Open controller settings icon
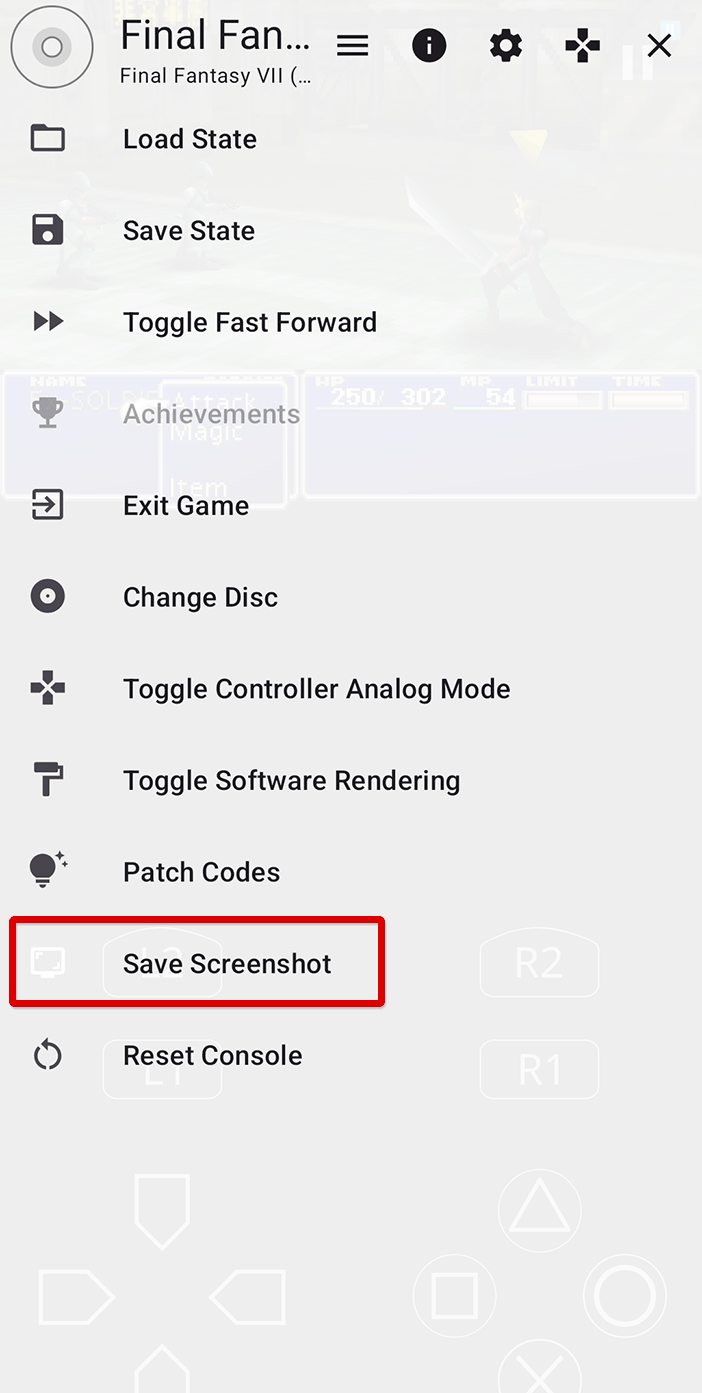The image size is (702, 1393). 582,46
